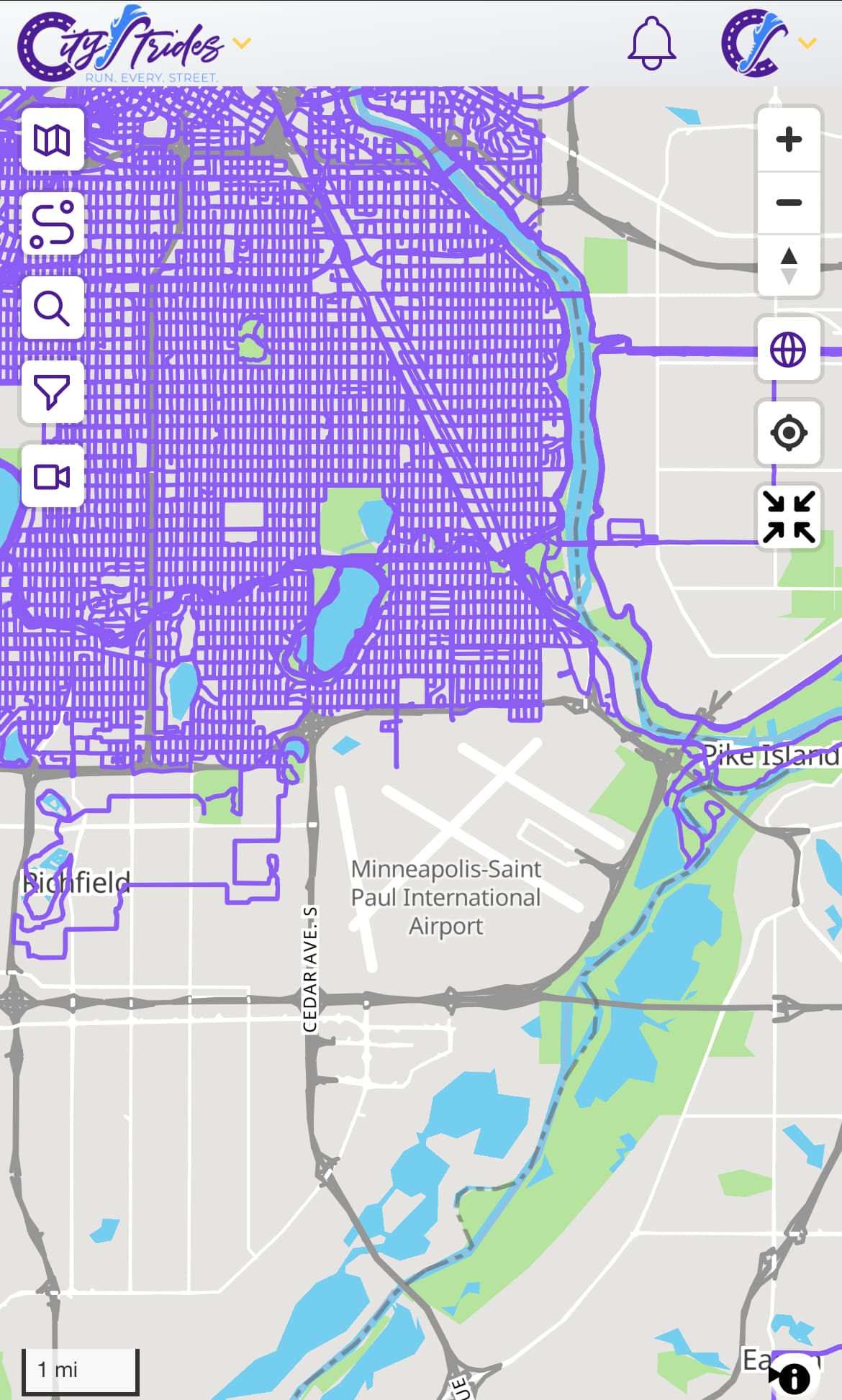Zoom out of the map
Viewport: 842px width, 1400px height.
789,203
